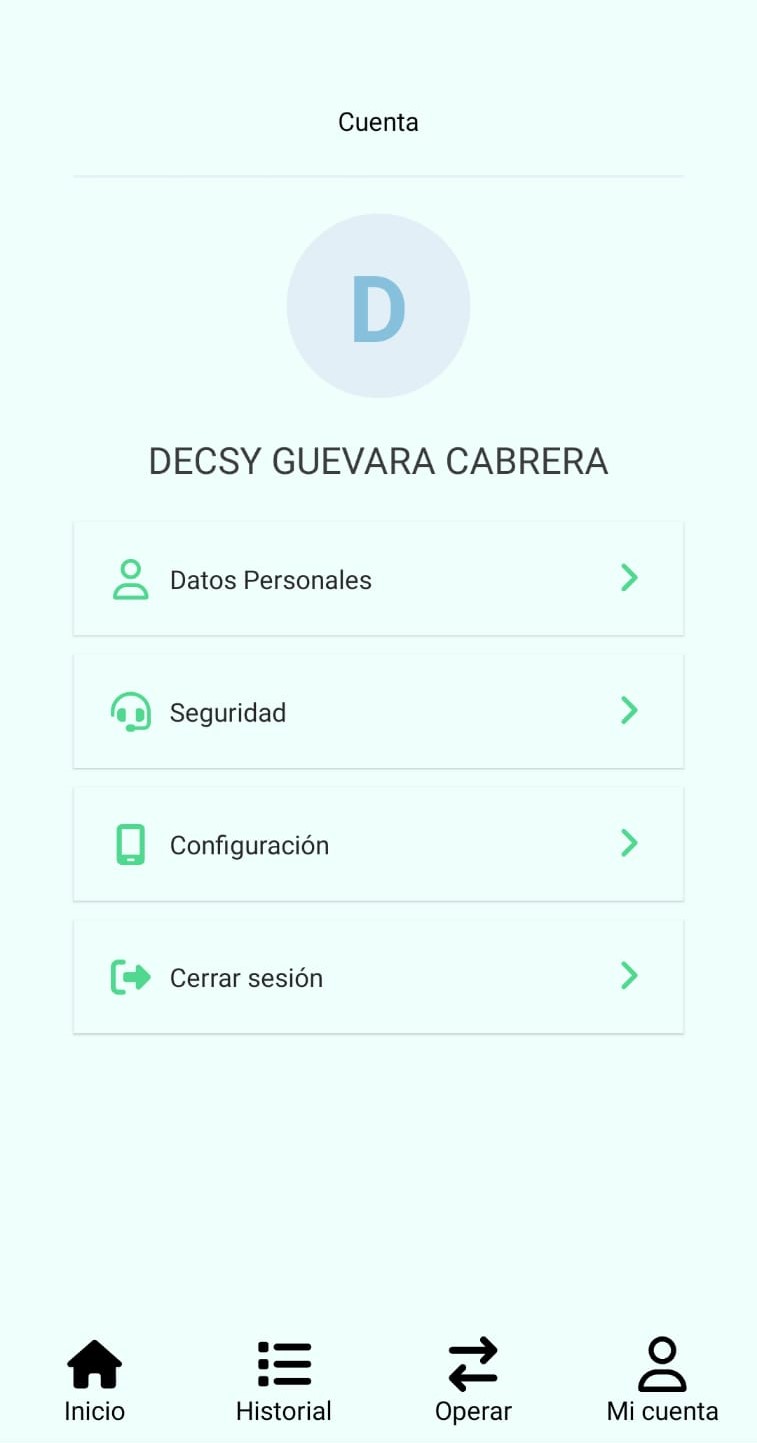
Task: Click the Mi cuenta person icon
Action: 662,1361
